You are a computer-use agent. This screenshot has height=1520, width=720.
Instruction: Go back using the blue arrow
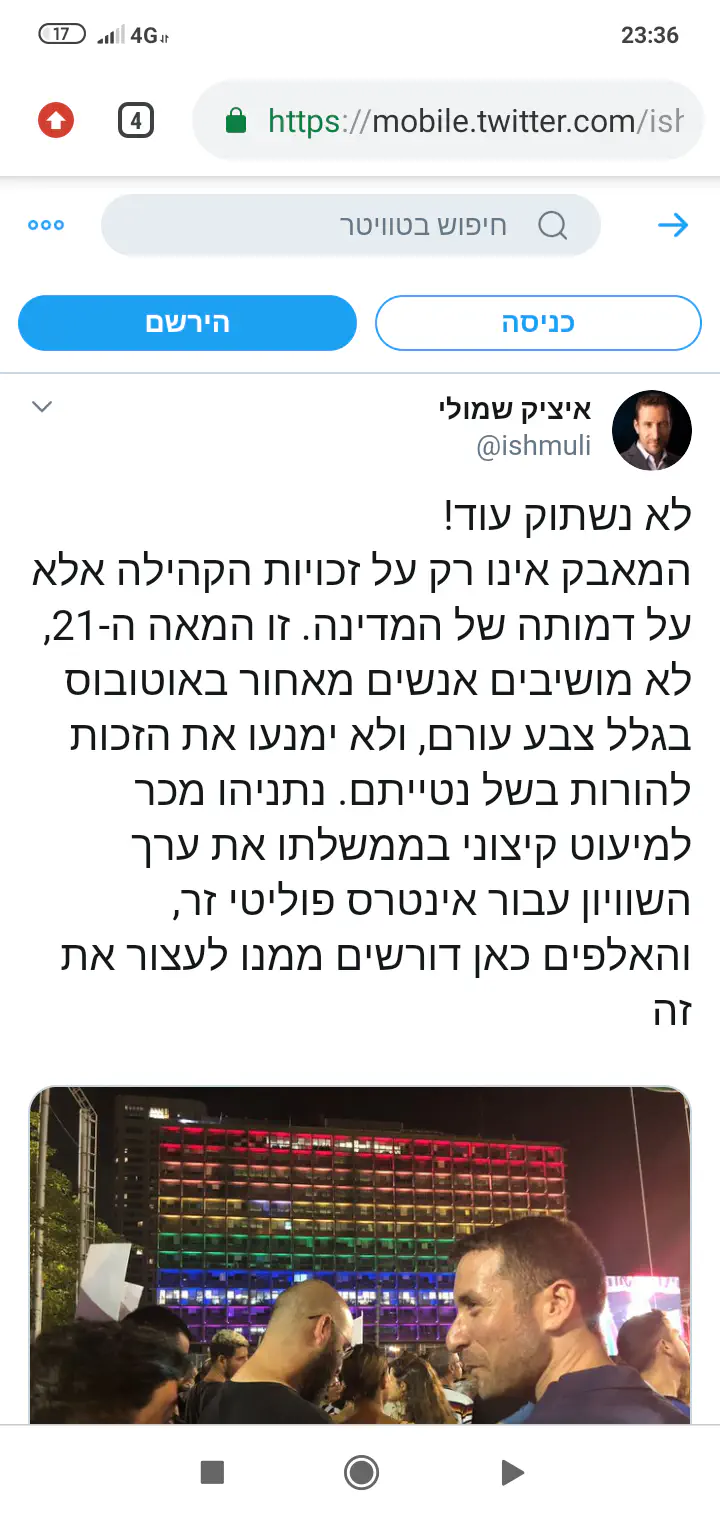coord(673,225)
